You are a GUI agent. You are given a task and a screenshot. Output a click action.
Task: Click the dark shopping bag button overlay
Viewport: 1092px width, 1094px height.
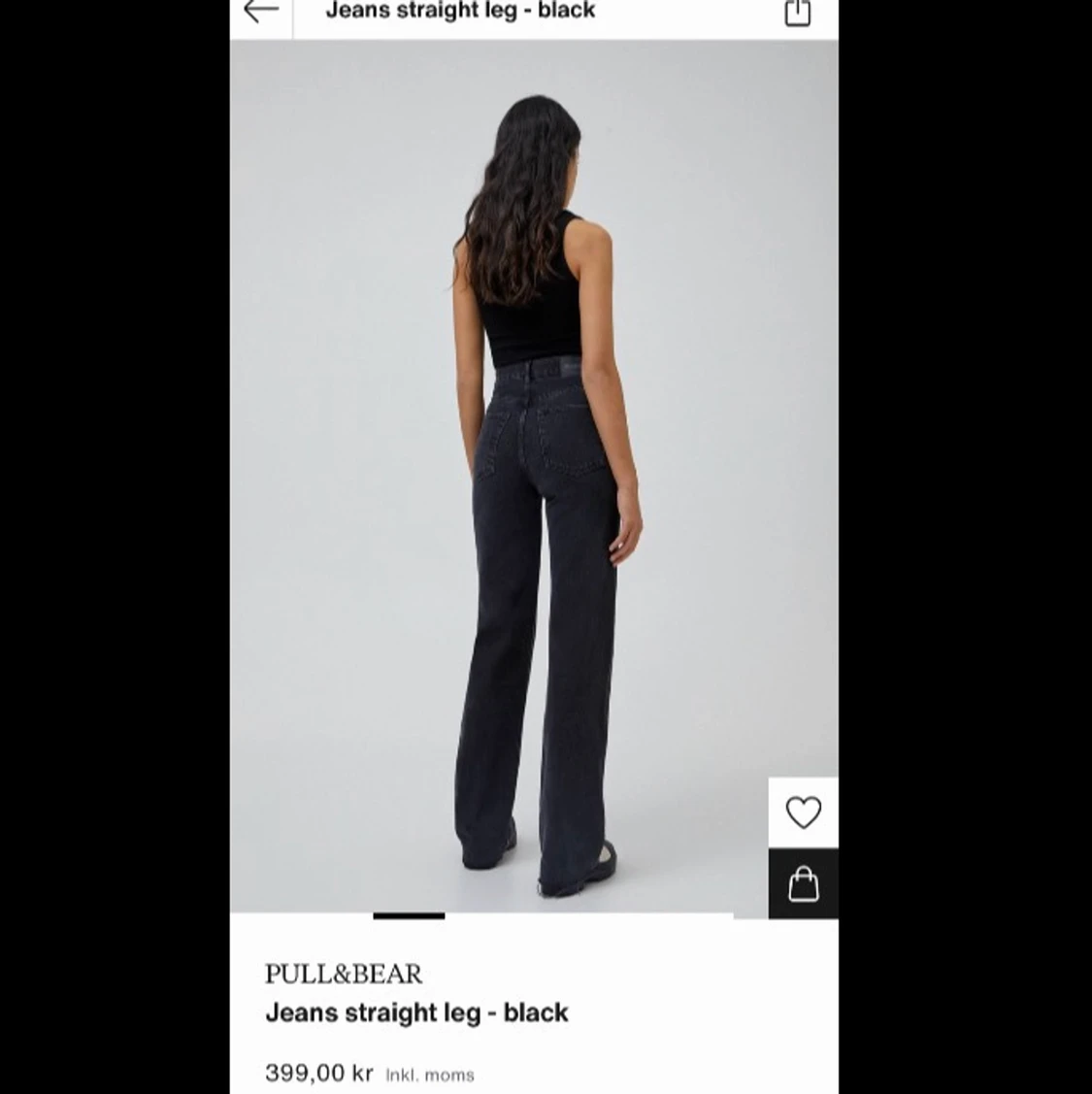(x=804, y=884)
